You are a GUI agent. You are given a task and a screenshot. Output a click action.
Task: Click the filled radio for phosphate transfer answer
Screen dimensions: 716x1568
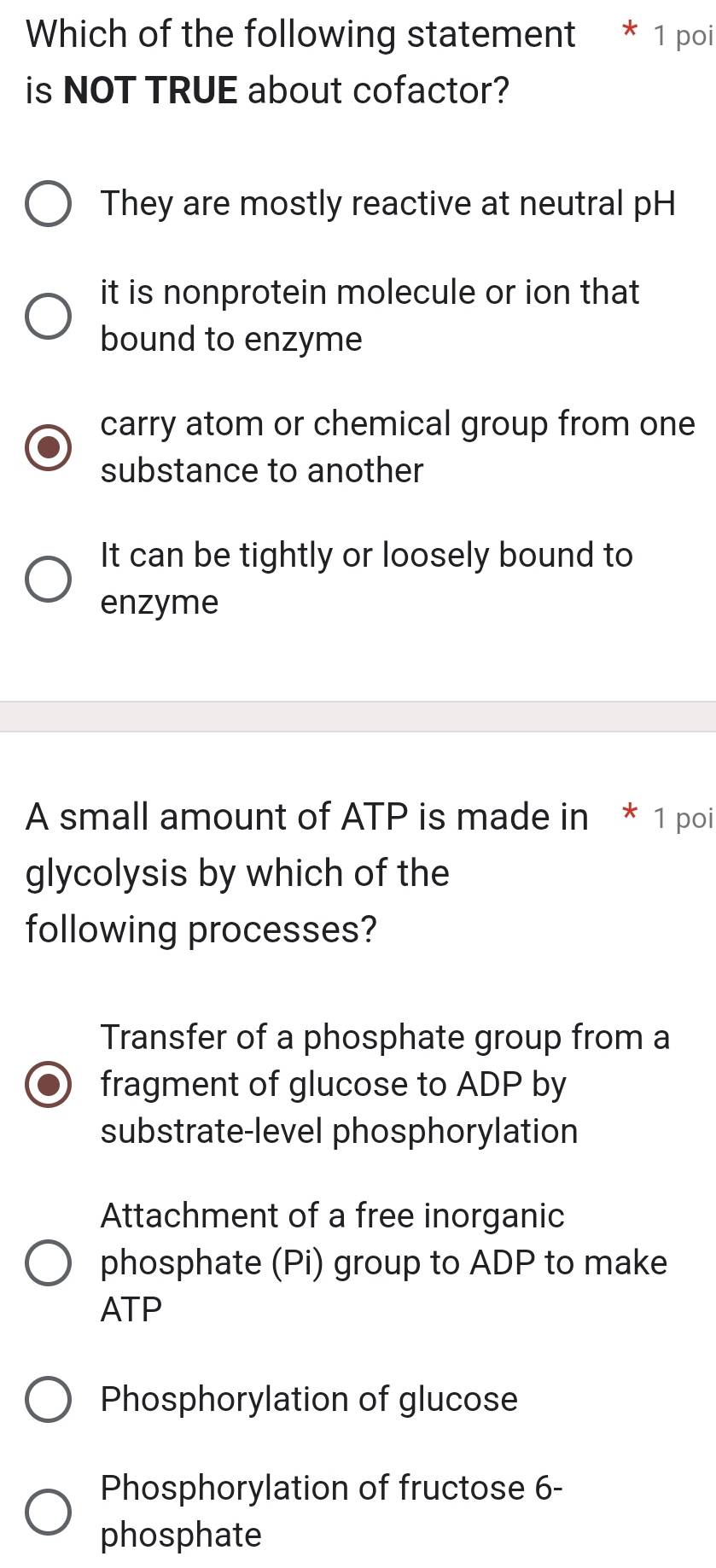pos(49,1084)
